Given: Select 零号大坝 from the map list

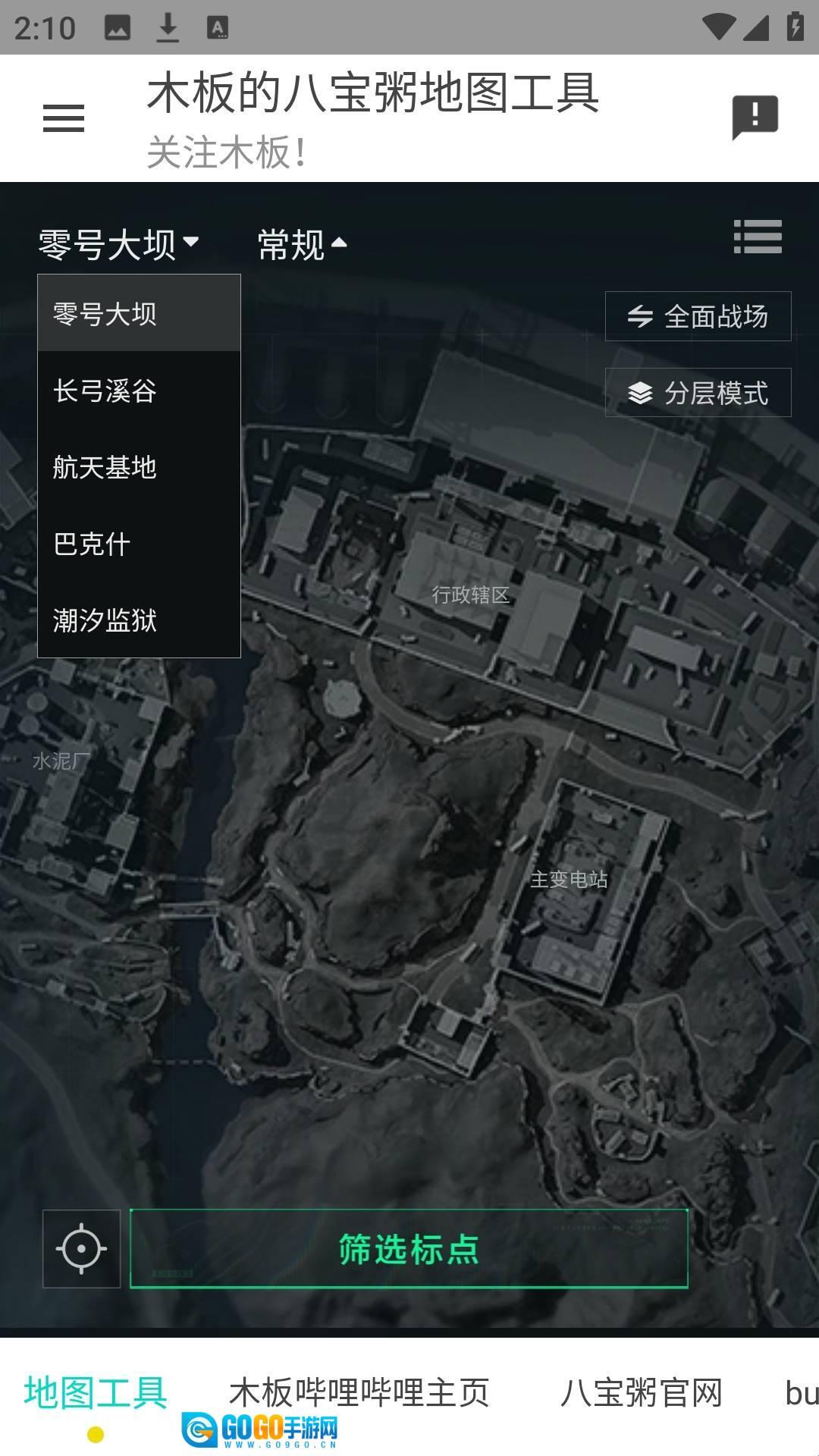Looking at the screenshot, I should click(139, 314).
